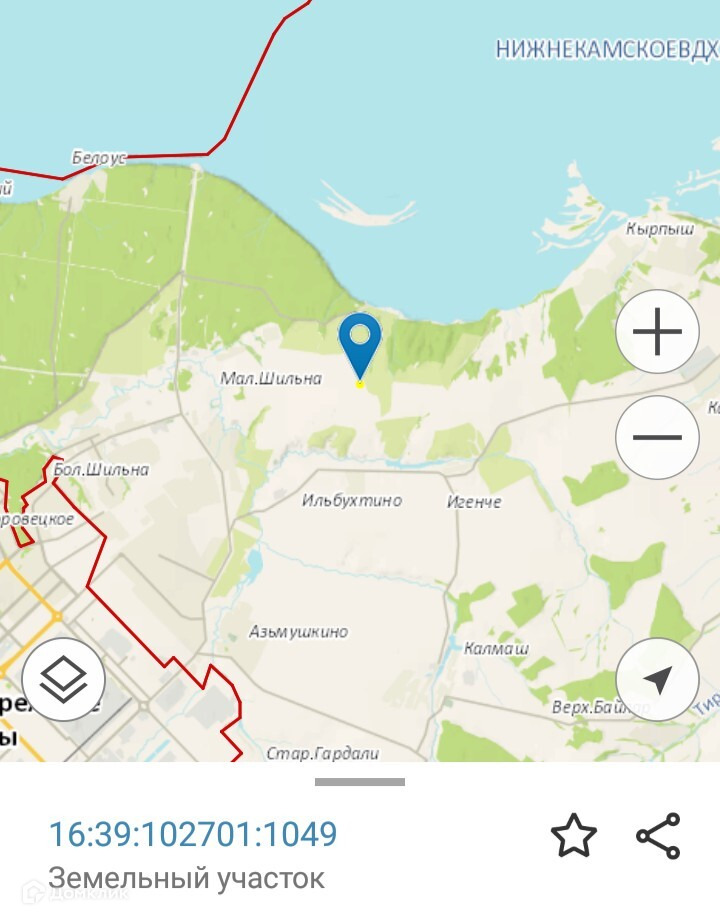Open cadastral number 16:39:102701:1049 details
Screen dimensions: 720x919
click(193, 834)
